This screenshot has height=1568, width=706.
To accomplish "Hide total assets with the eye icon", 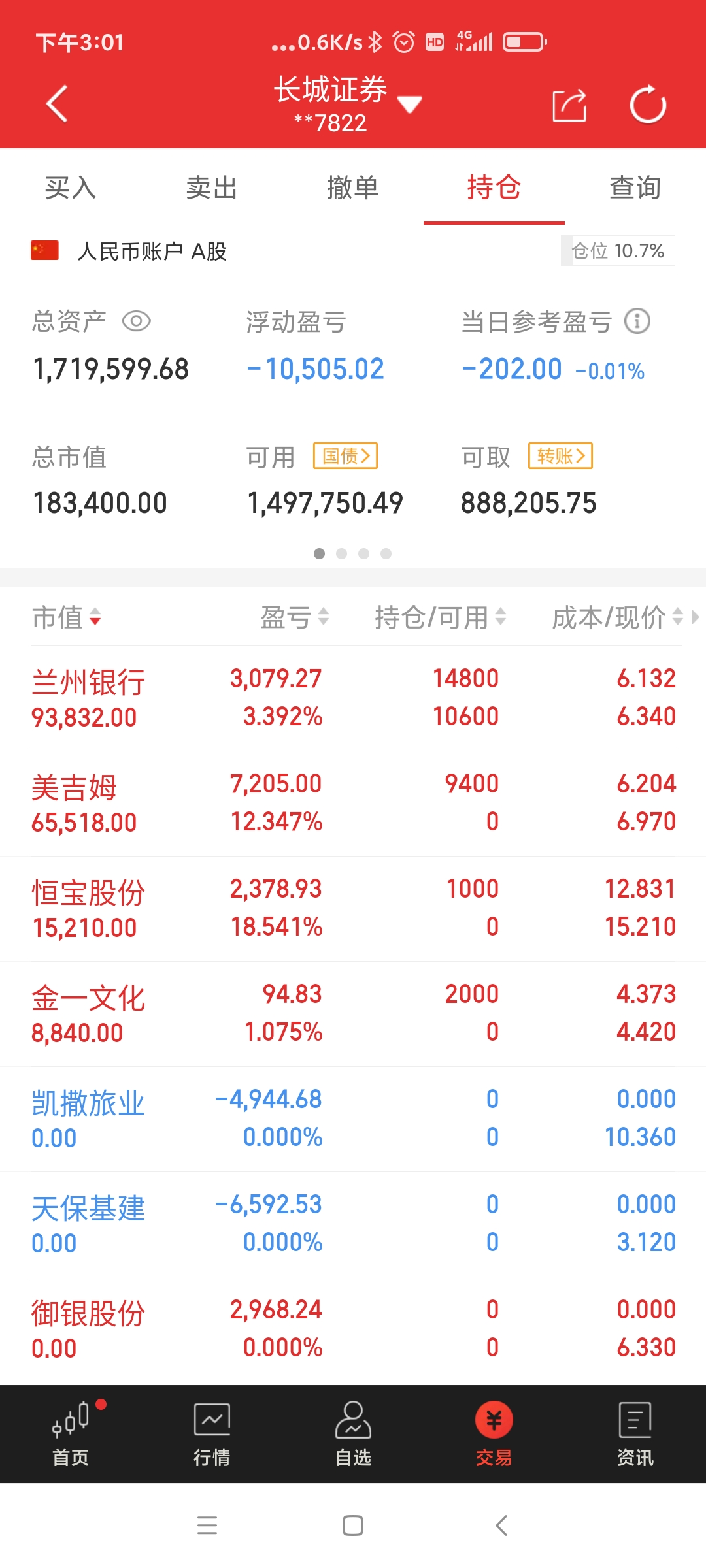I will [x=137, y=321].
